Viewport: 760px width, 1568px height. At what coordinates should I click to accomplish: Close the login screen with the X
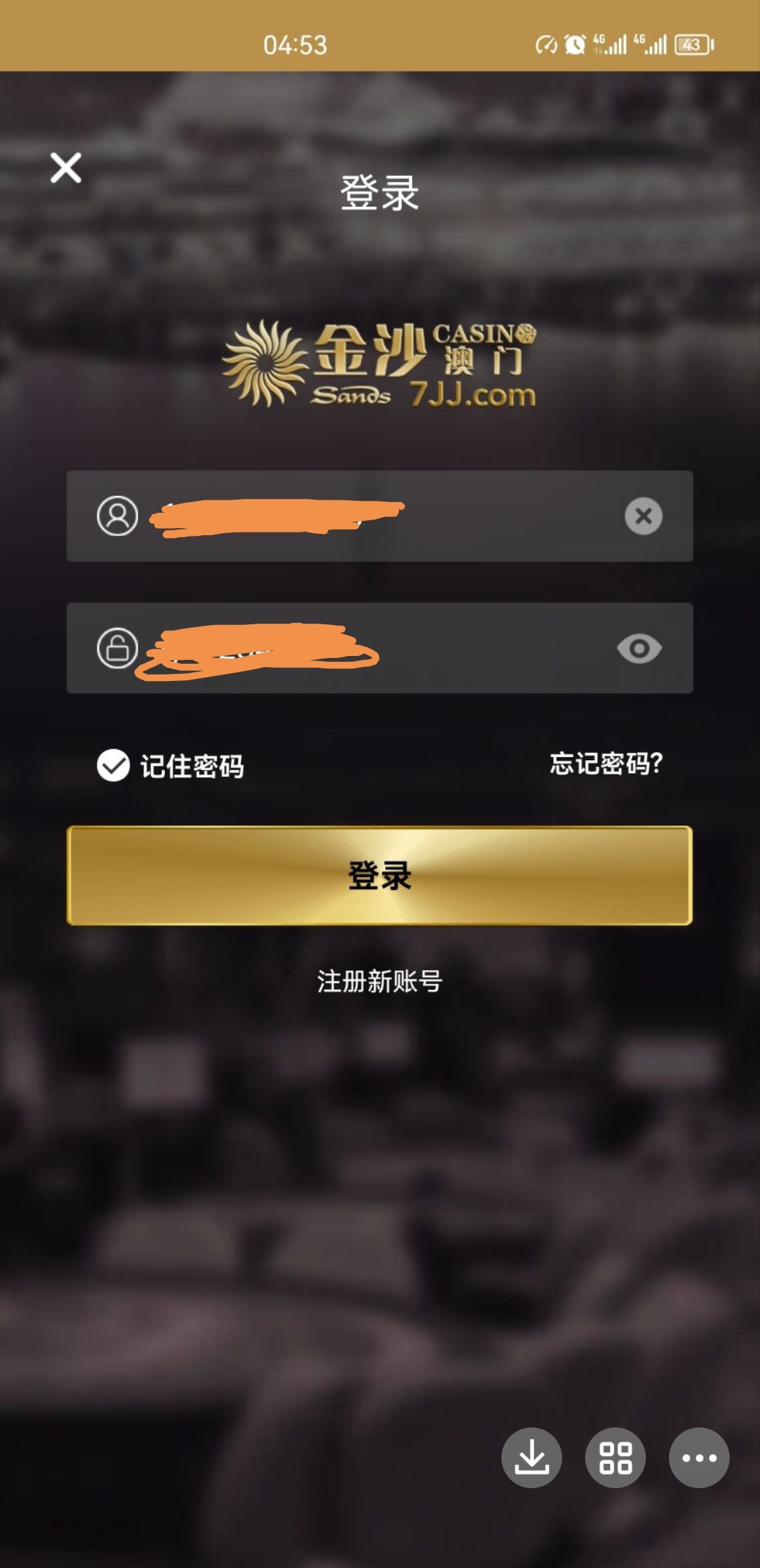(x=66, y=168)
